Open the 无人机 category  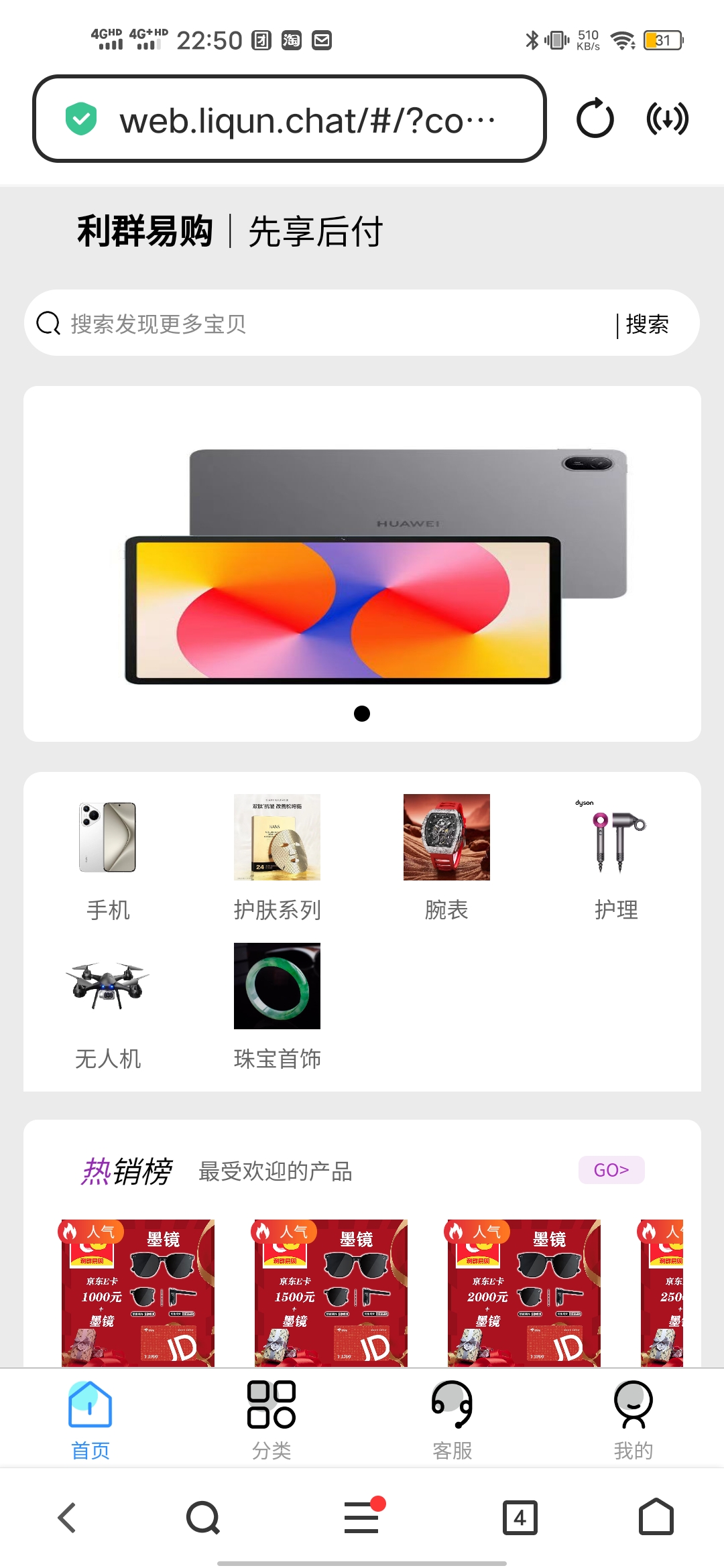tap(108, 1005)
